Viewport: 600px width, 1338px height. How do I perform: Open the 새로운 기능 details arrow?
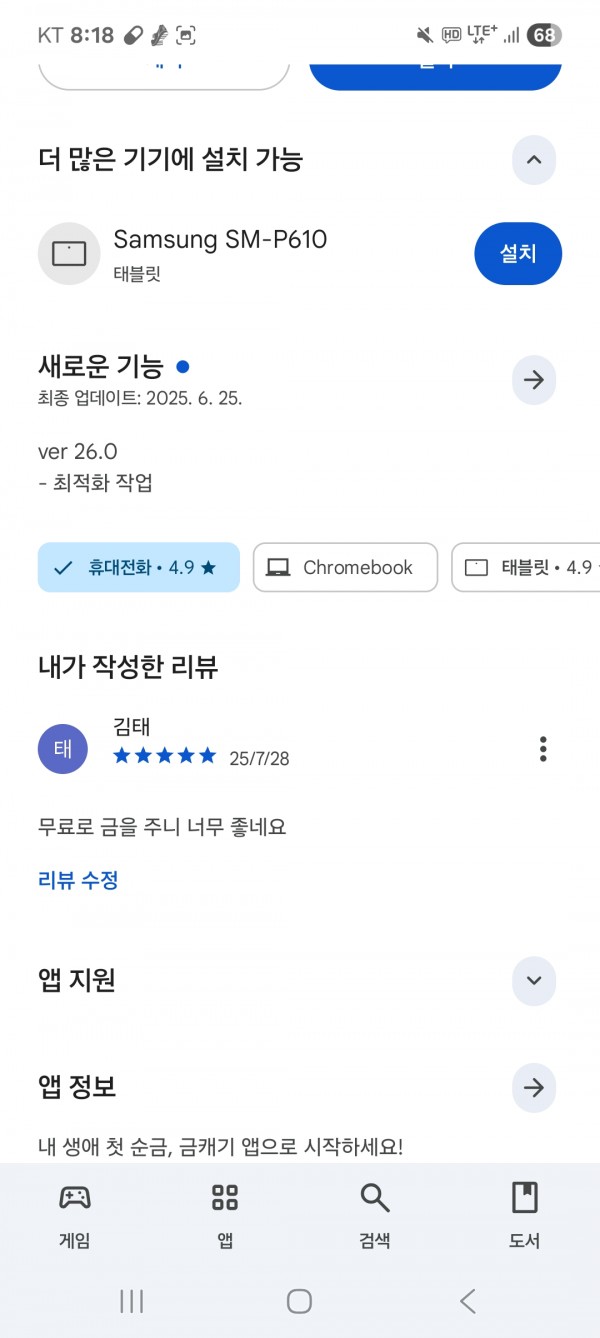tap(533, 380)
